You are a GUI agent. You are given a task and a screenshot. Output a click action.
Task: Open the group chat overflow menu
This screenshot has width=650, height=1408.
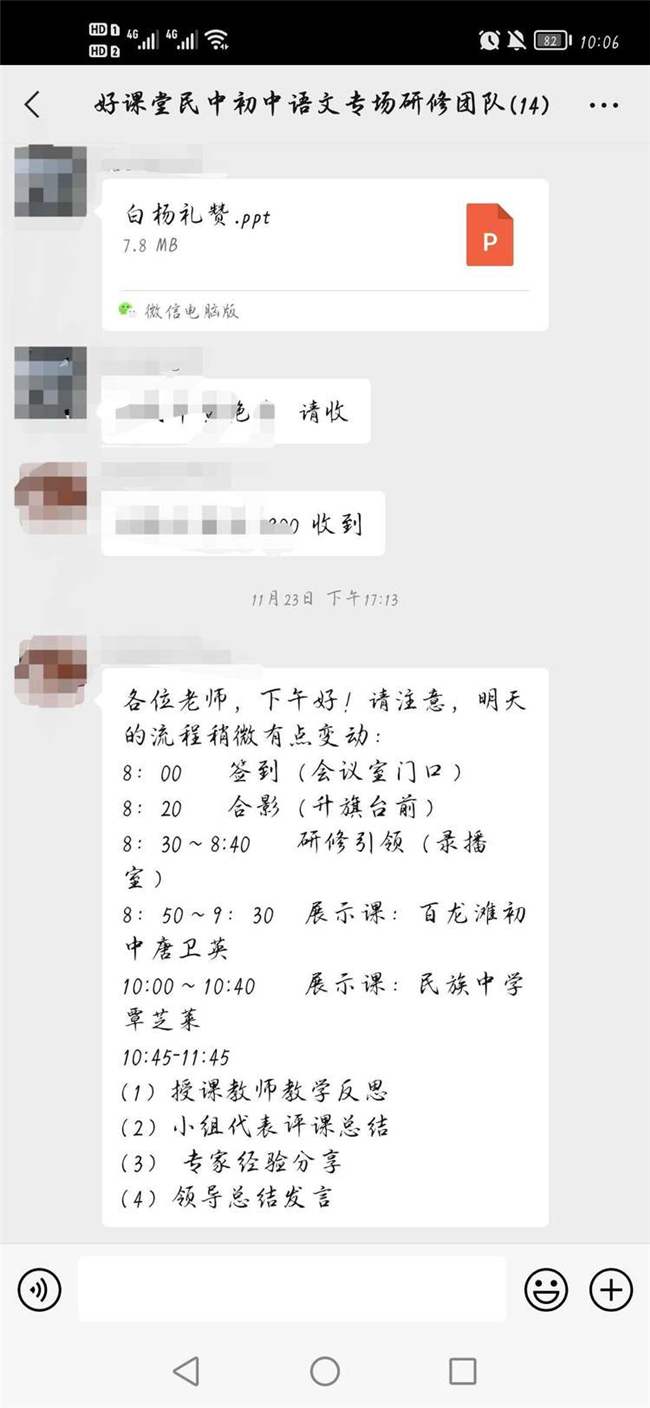[604, 105]
